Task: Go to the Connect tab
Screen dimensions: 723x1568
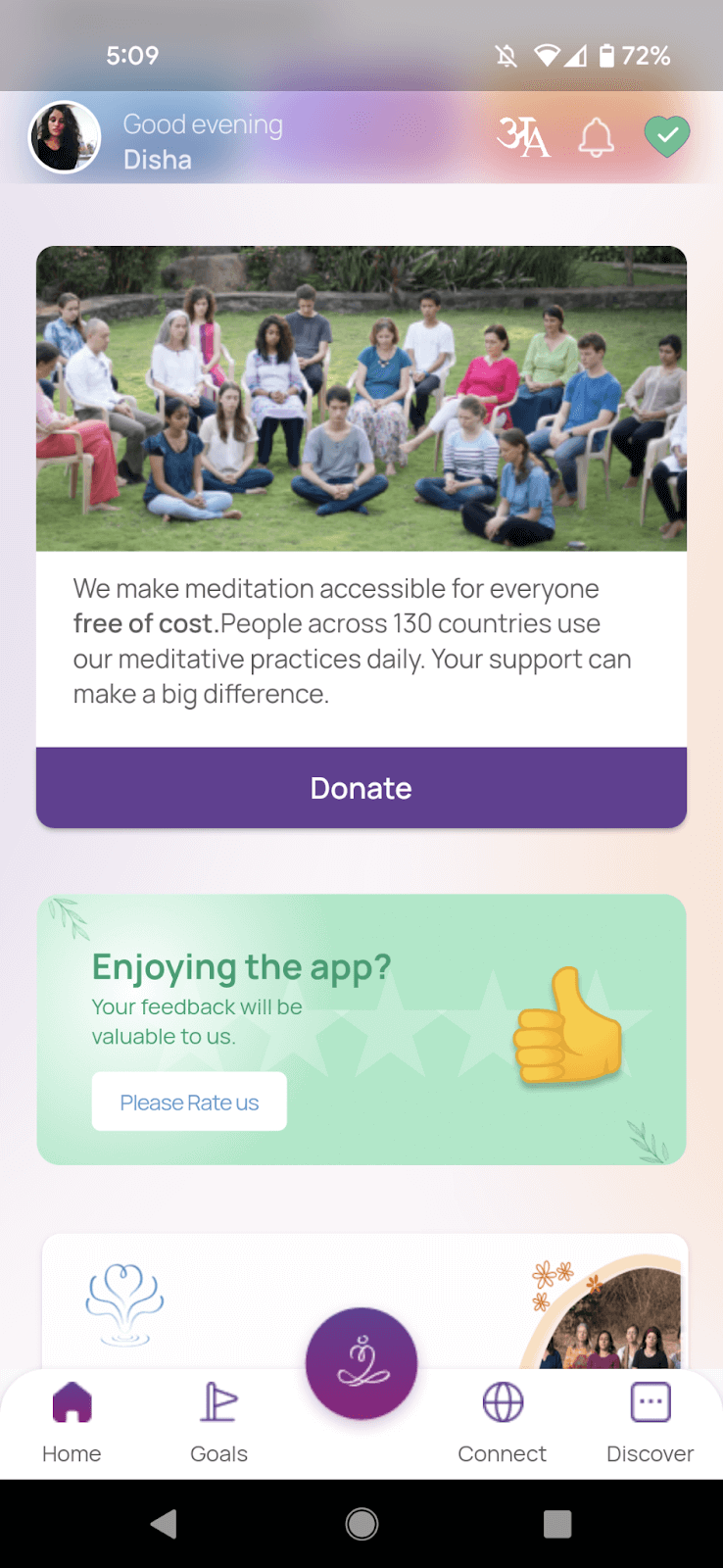Action: pyautogui.click(x=503, y=1423)
